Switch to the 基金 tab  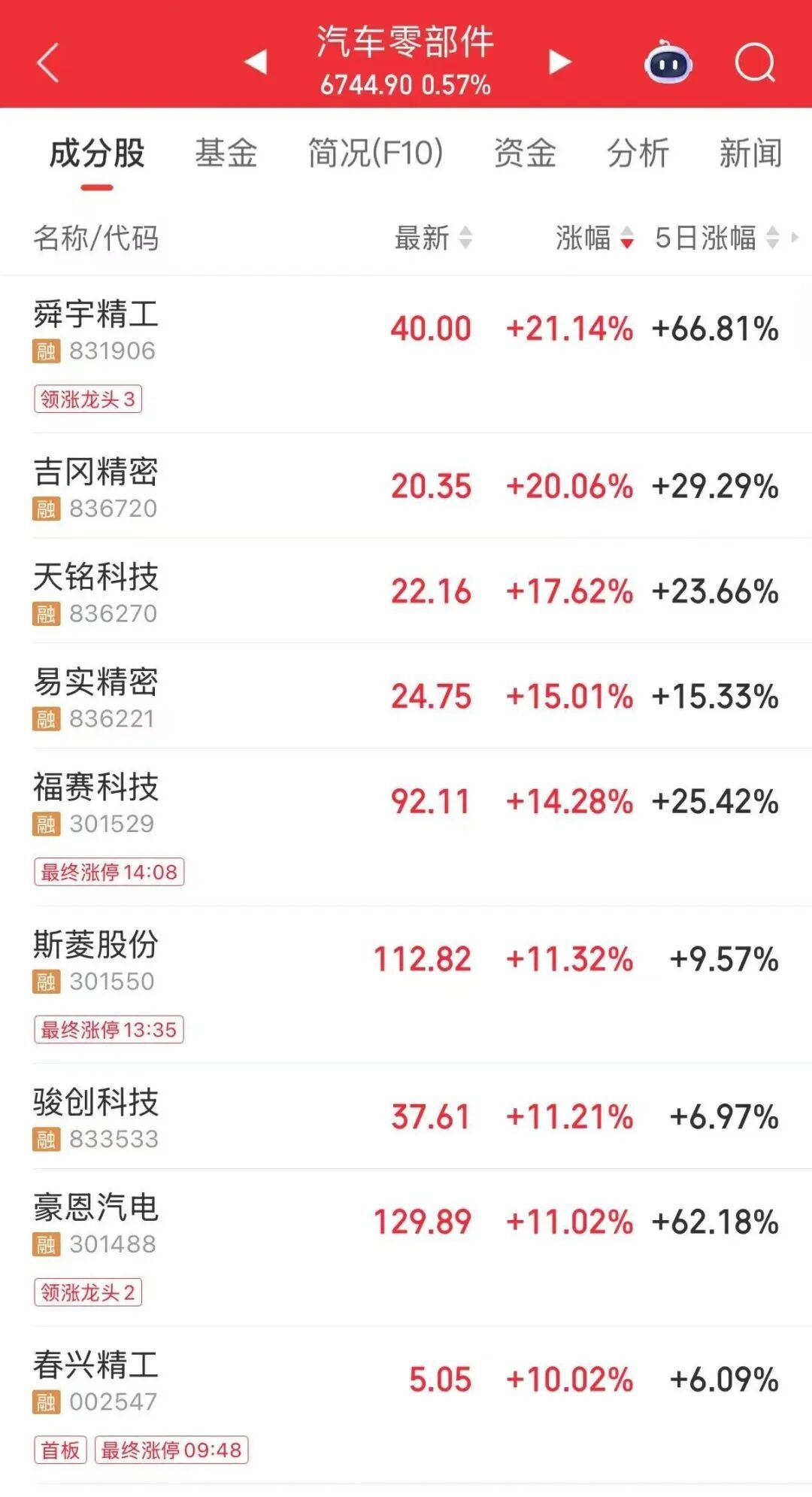226,153
